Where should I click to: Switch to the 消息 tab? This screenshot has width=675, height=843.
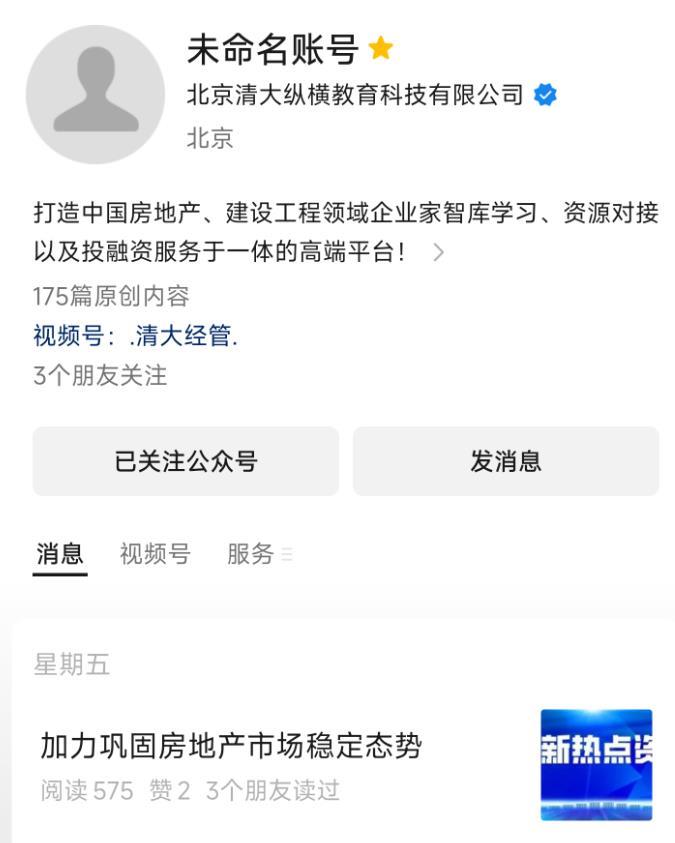60,554
